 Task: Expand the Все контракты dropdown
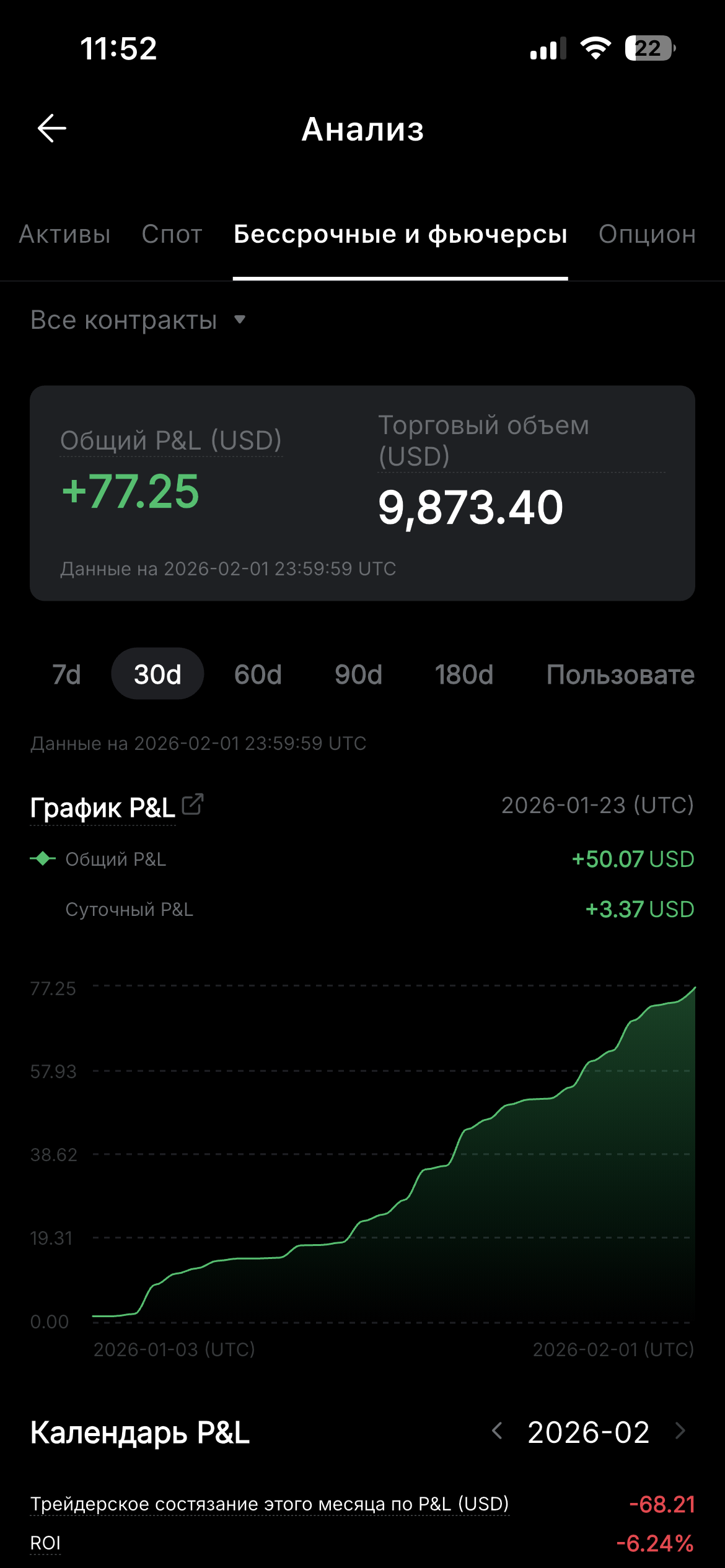click(x=138, y=320)
